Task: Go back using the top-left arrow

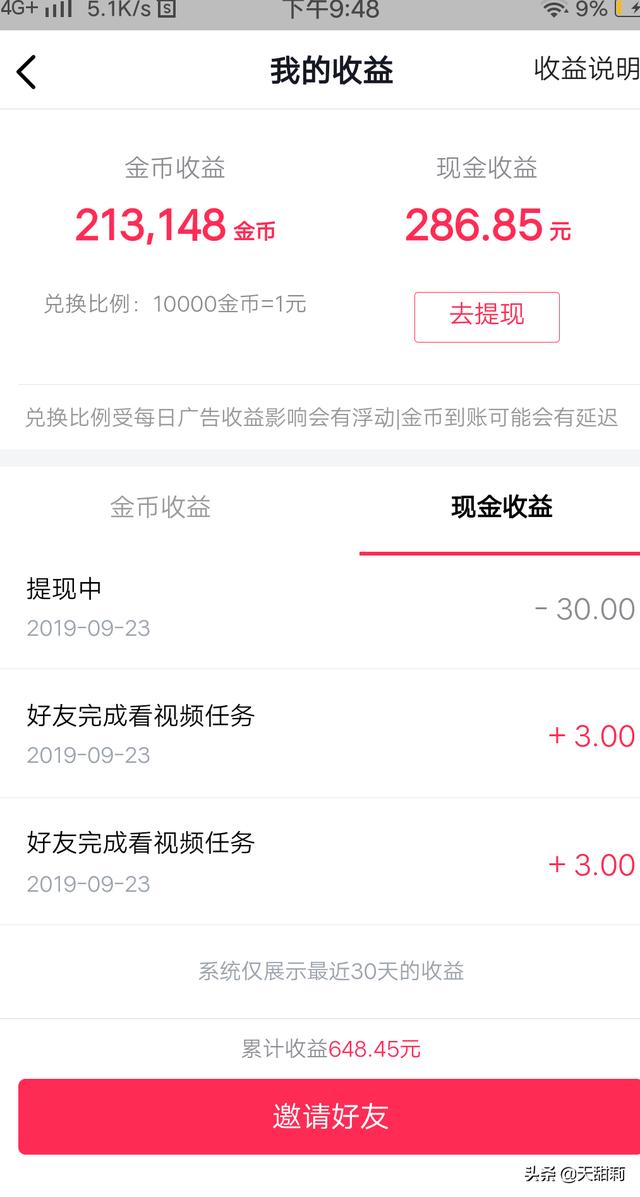Action: (27, 72)
